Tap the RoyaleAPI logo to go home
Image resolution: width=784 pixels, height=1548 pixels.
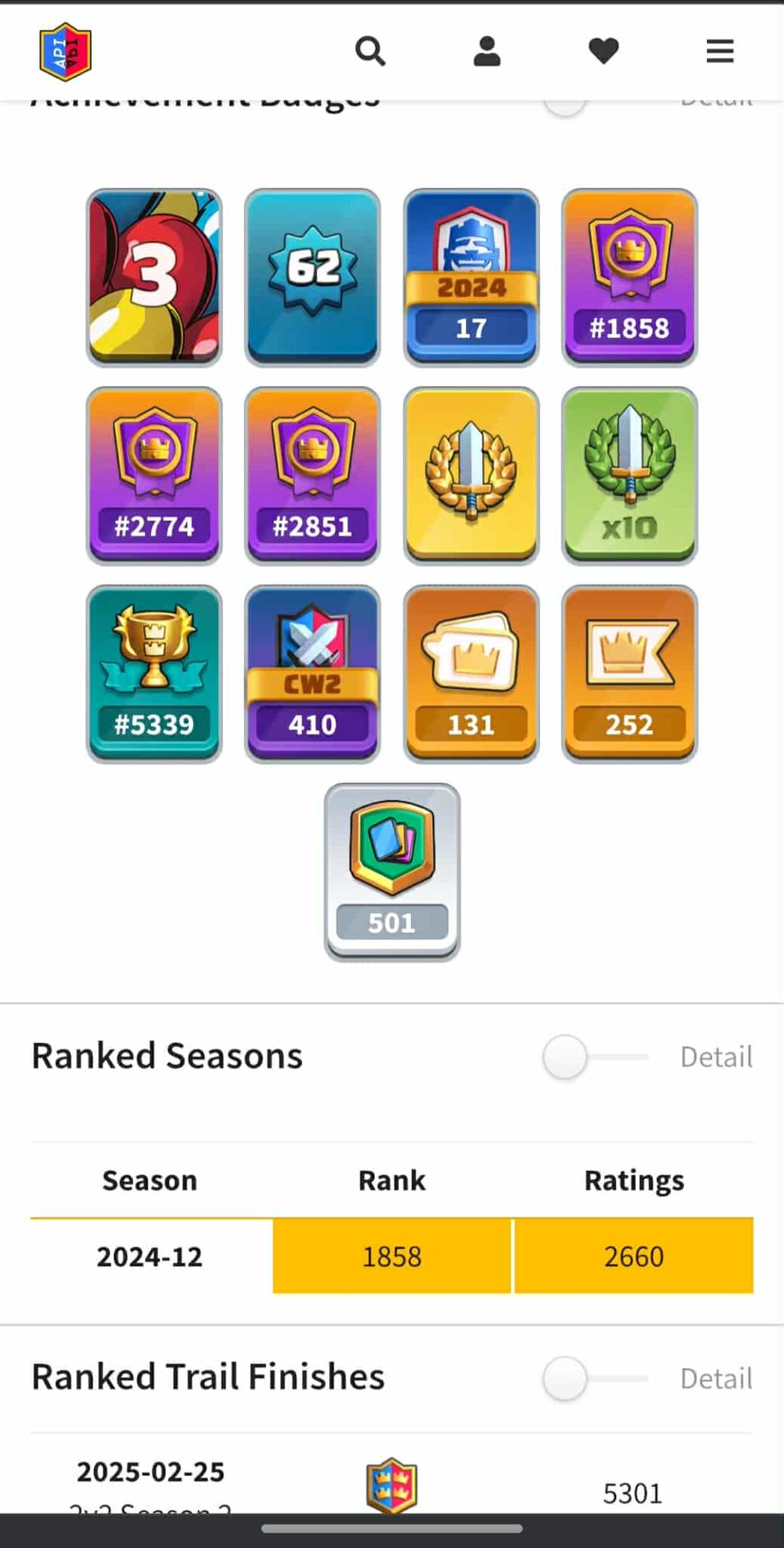coord(66,51)
